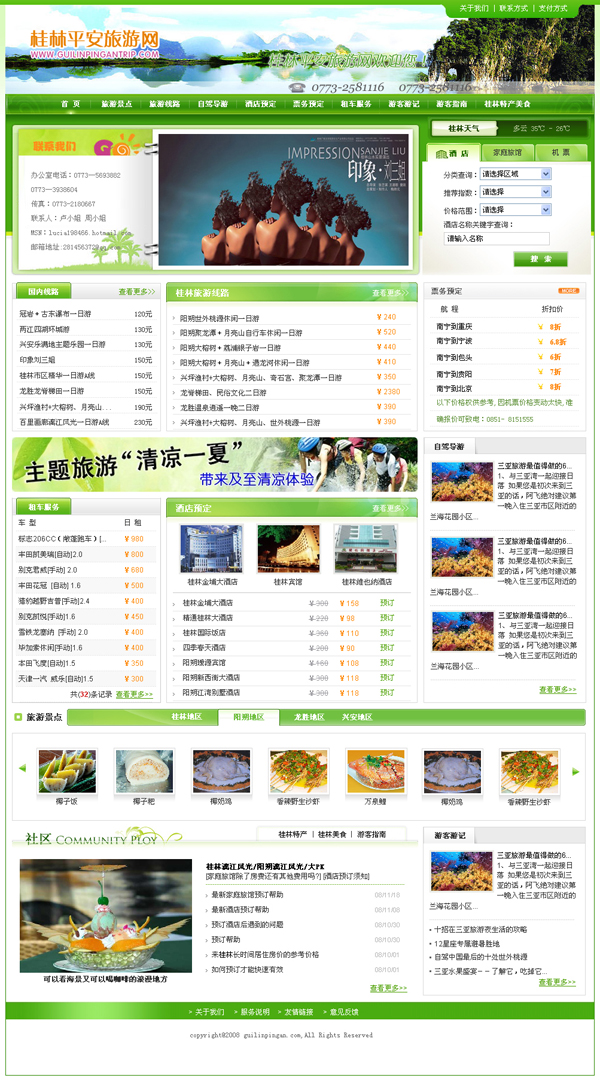
Task: Go to 旅游景点 in the navigation bar
Action: pyautogui.click(x=114, y=104)
